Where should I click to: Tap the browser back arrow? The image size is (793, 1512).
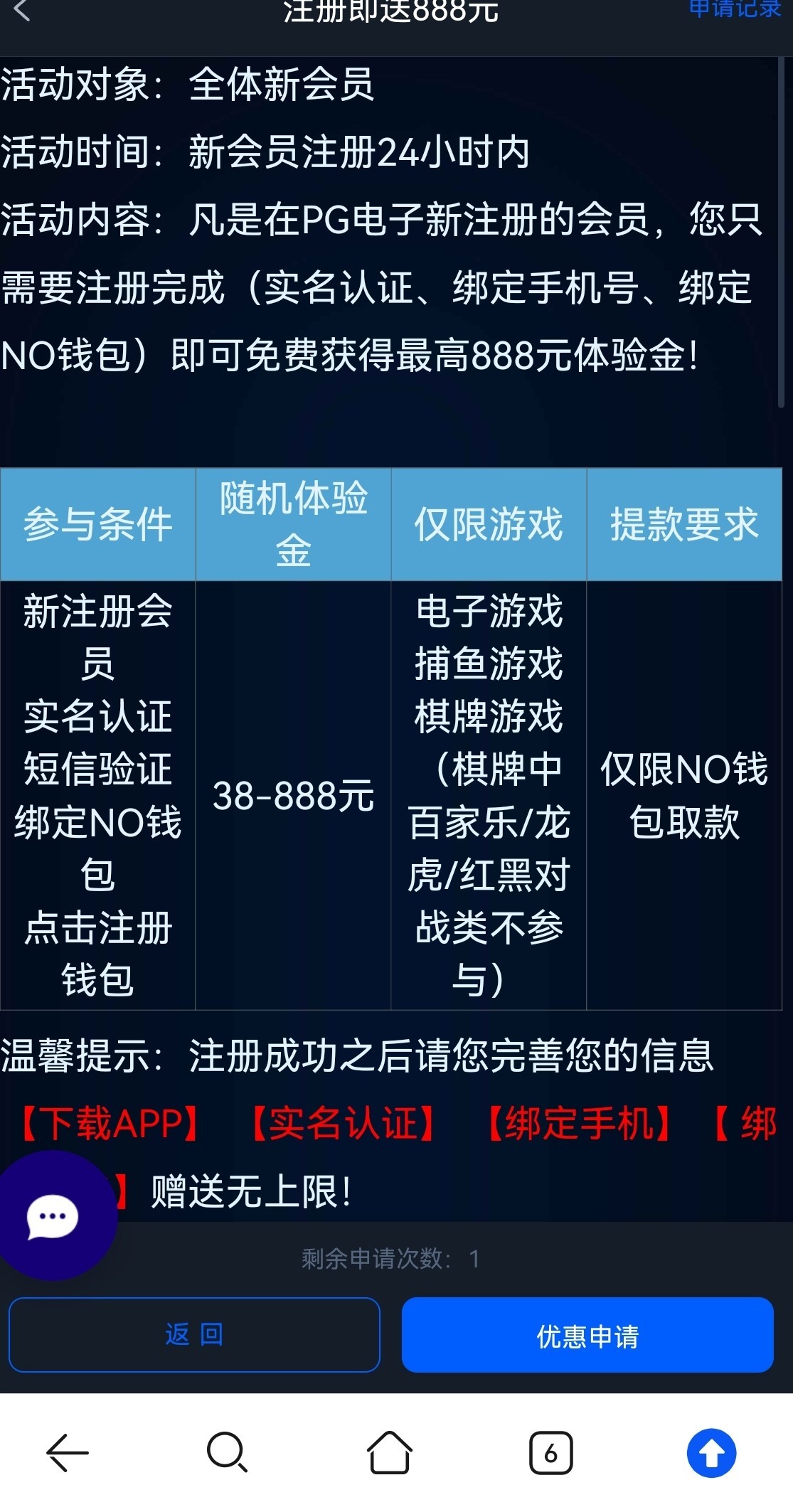click(68, 1453)
